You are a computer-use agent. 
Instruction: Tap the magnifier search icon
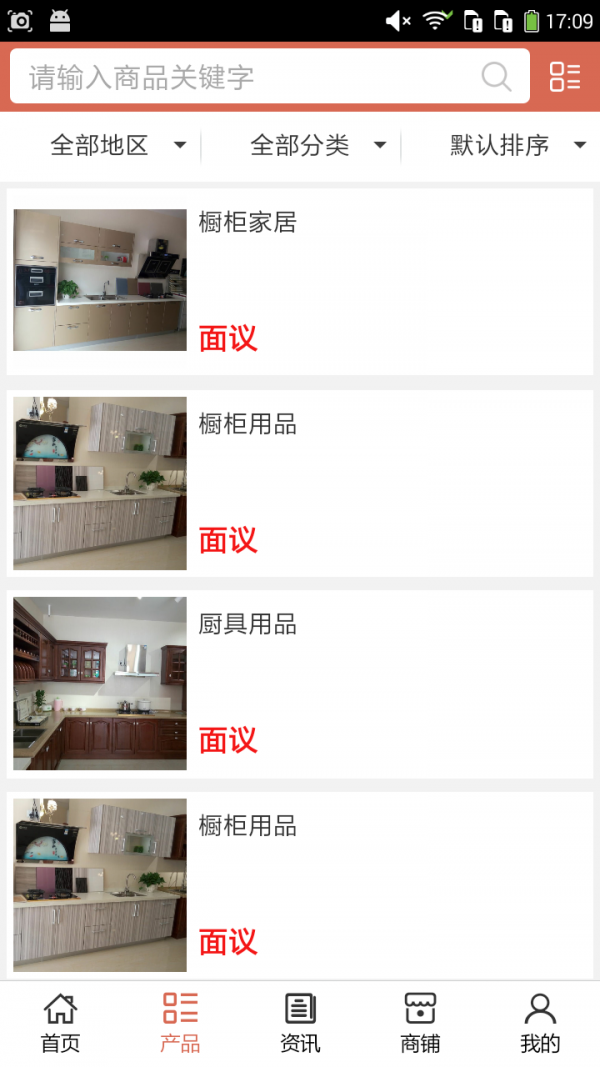[496, 77]
